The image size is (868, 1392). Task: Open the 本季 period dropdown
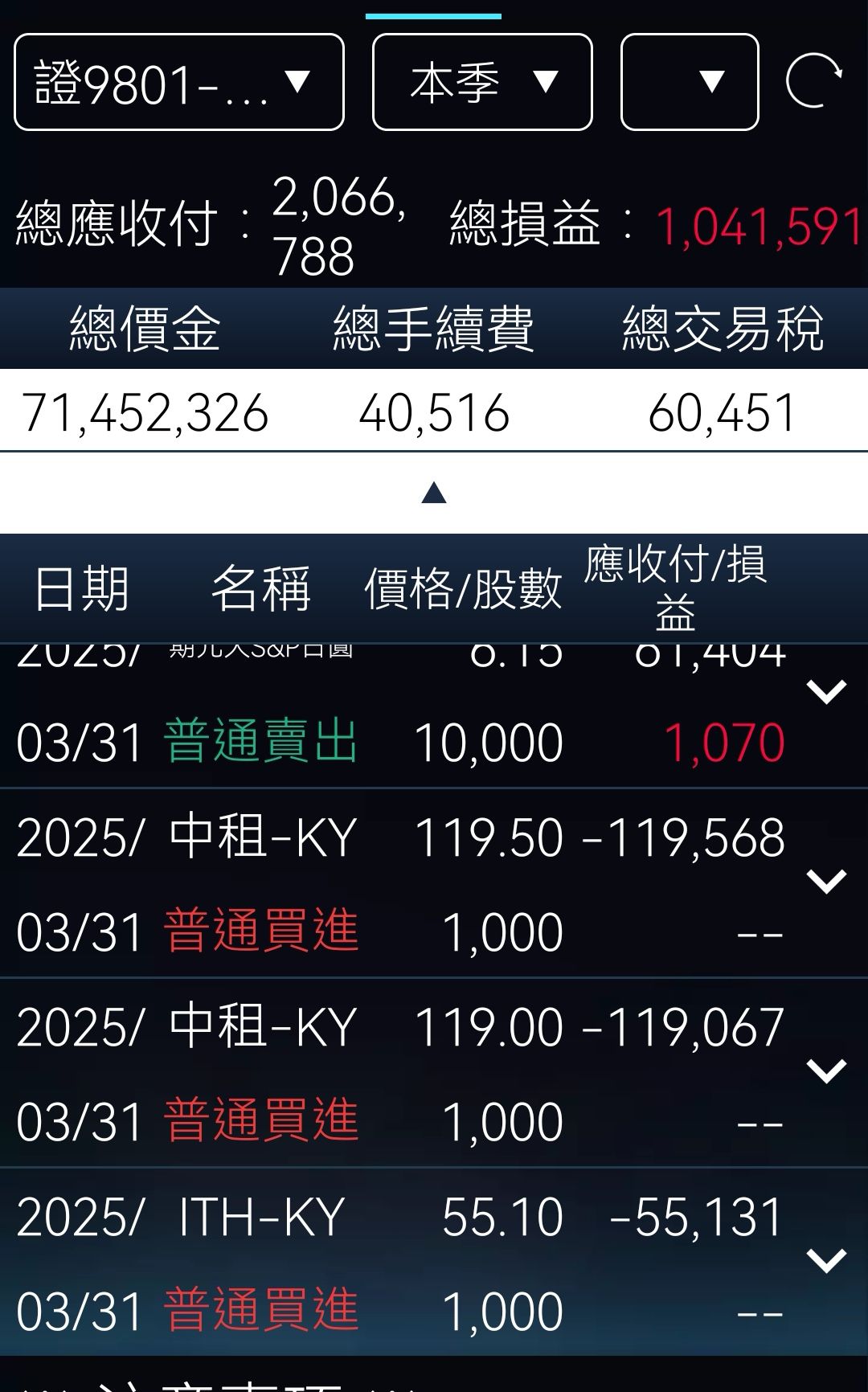point(482,82)
